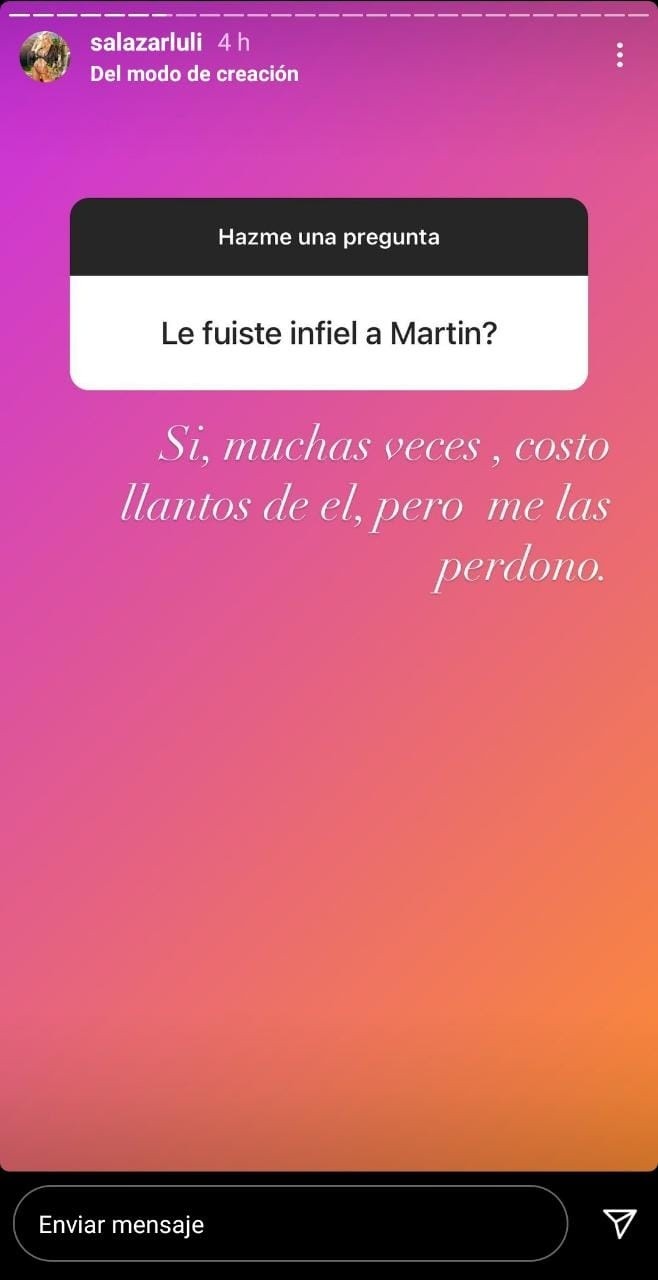
Task: Open salazarluli's profile picture
Action: tap(45, 57)
